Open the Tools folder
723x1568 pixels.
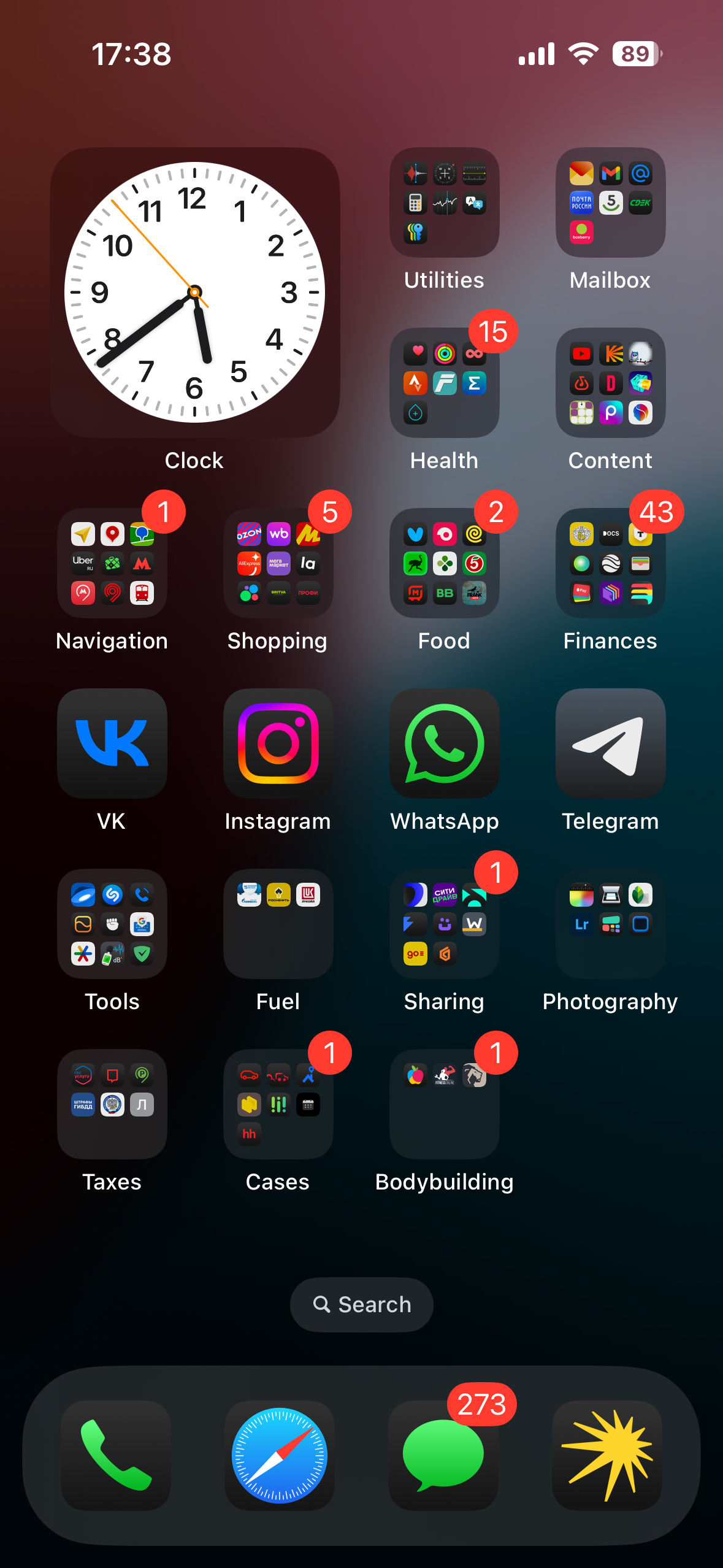[x=112, y=924]
